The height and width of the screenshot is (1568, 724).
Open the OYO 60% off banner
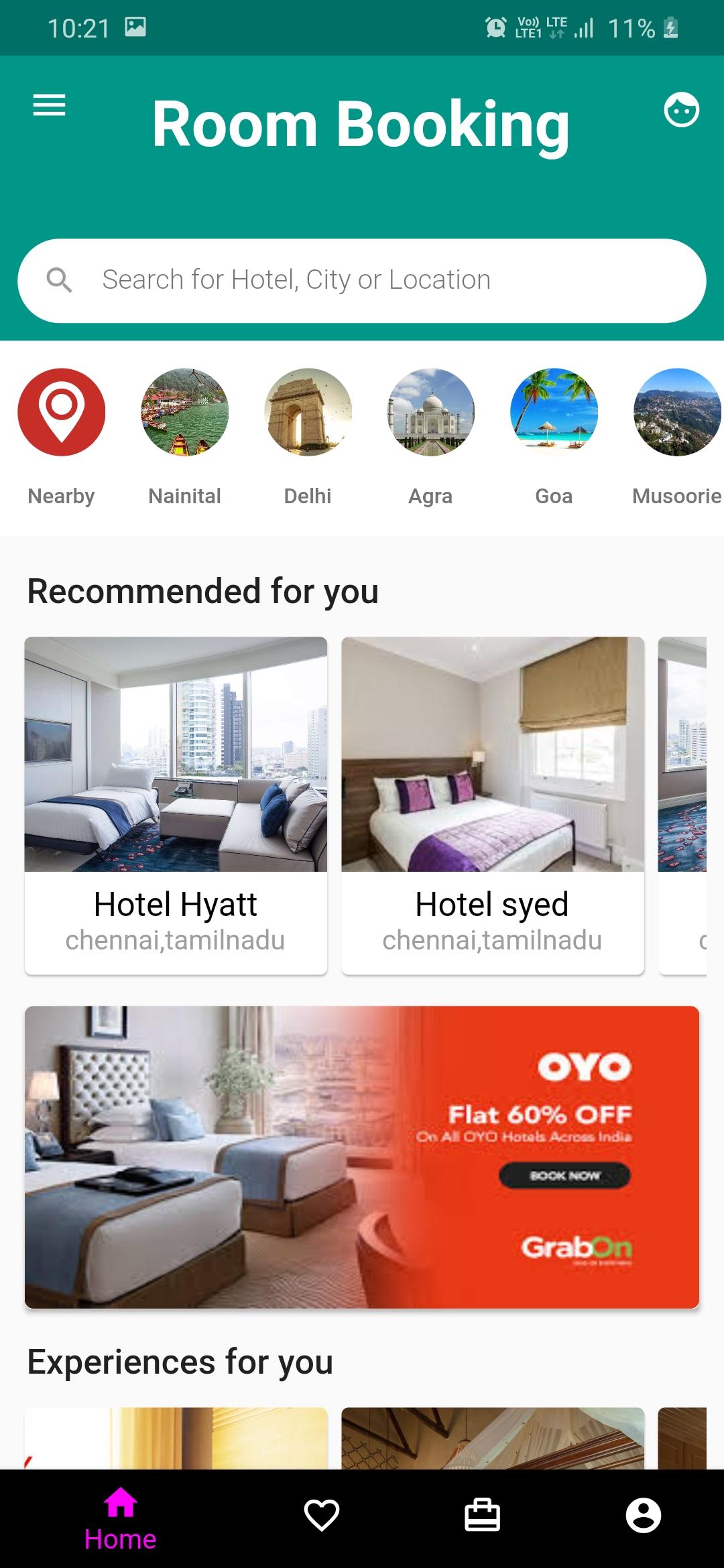pos(362,1157)
